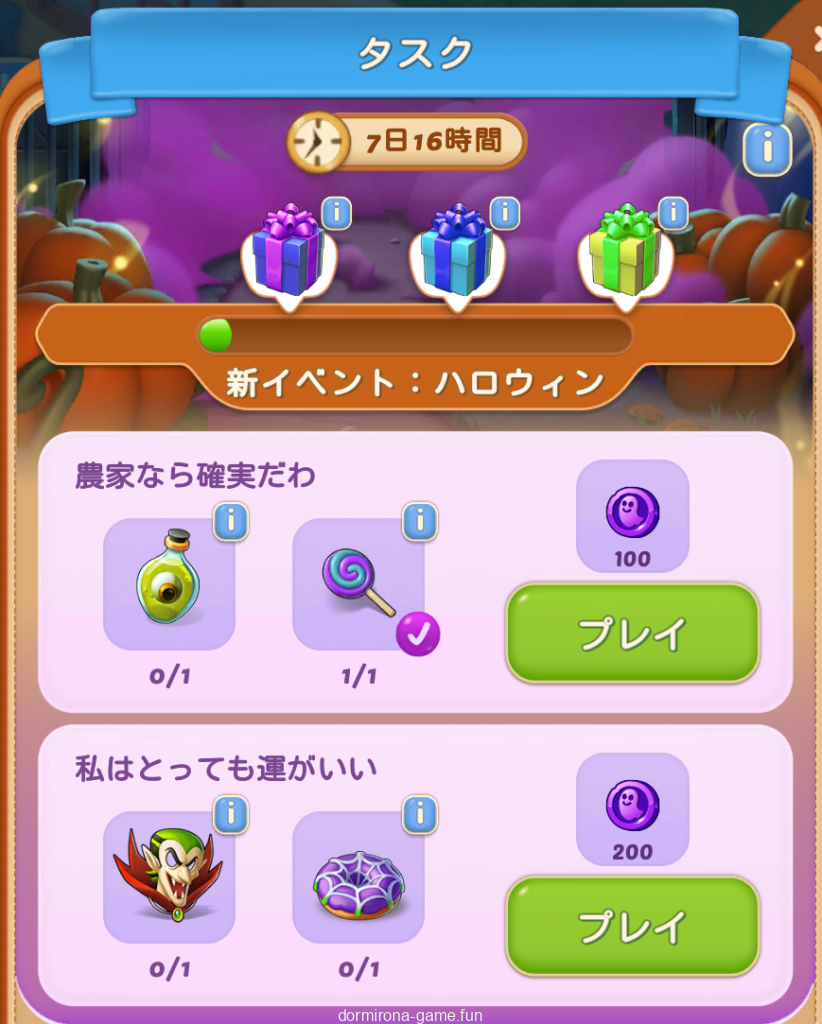Open the Halloween event info button
Screen dimensions: 822x1024
click(767, 150)
